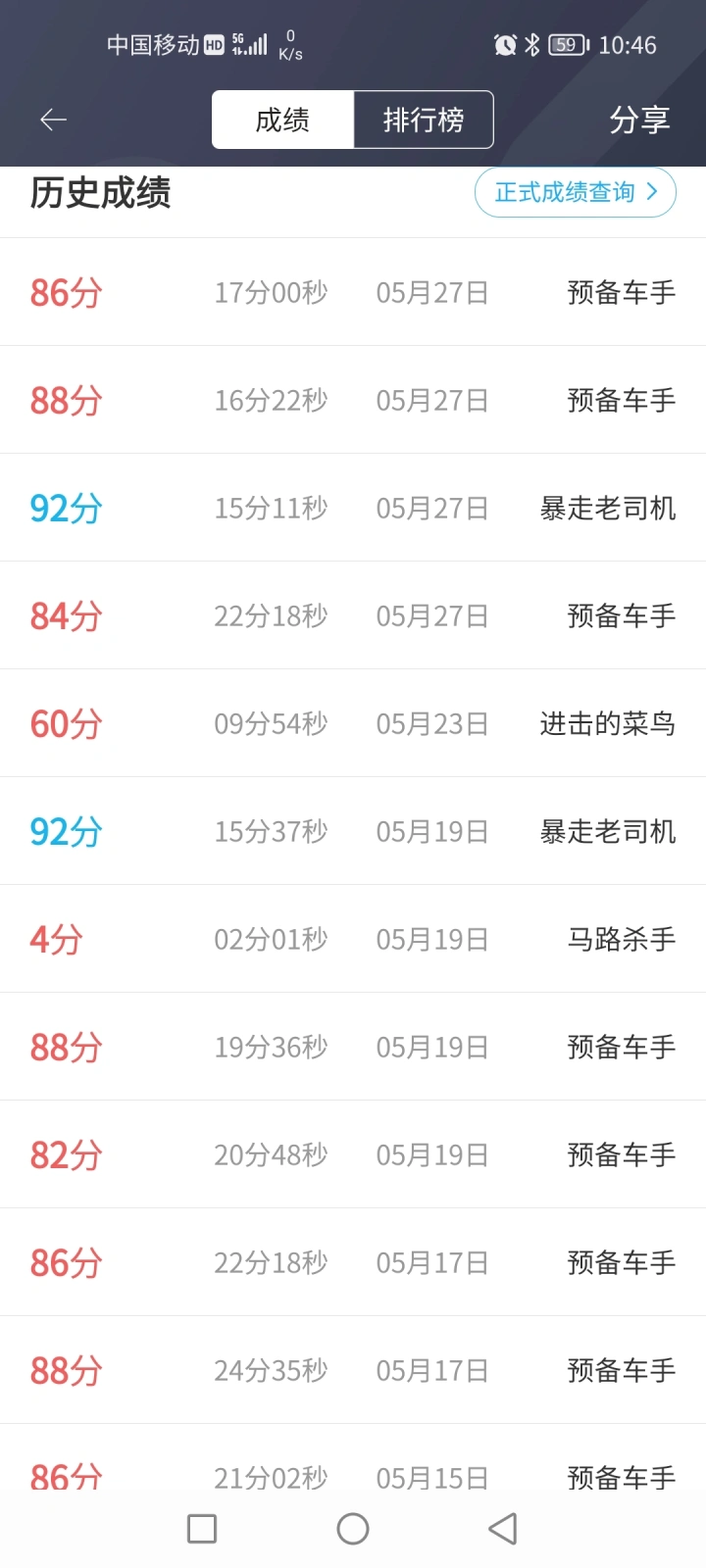Open the 82分 record taking 20分48秒
The height and width of the screenshot is (1568, 706).
(x=353, y=1154)
